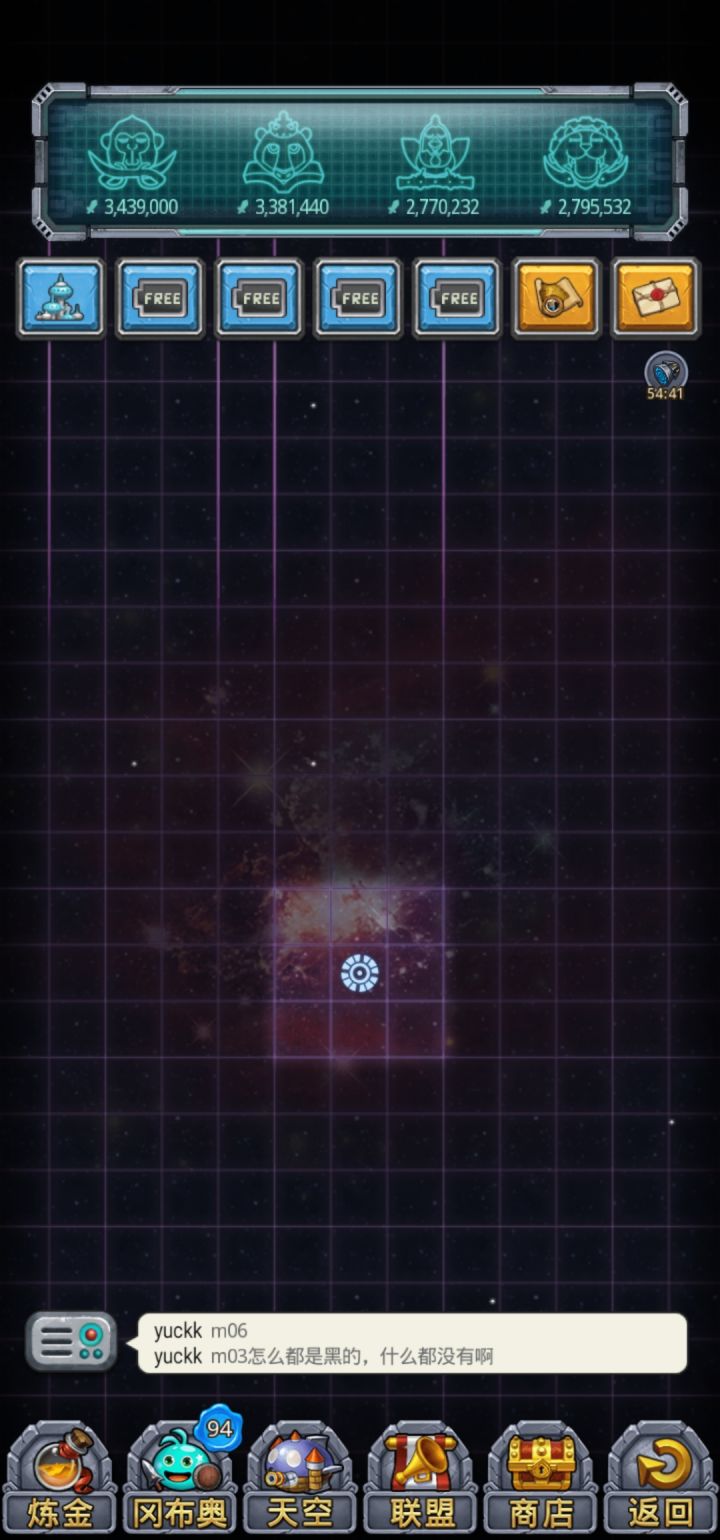Select the potion flask toolbar icon
Image resolution: width=720 pixels, height=1540 pixels.
click(60, 298)
